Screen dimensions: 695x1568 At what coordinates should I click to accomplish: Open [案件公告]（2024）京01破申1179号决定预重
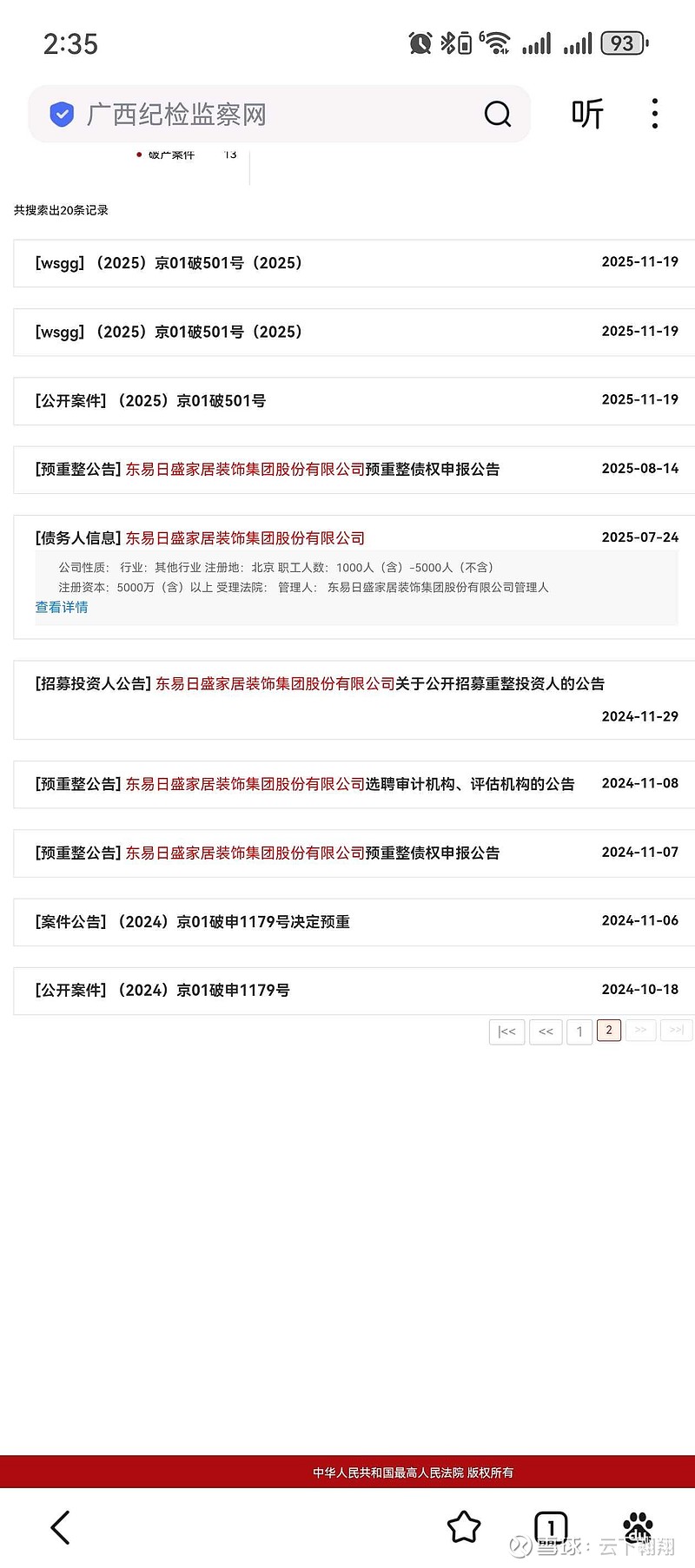[x=192, y=921]
